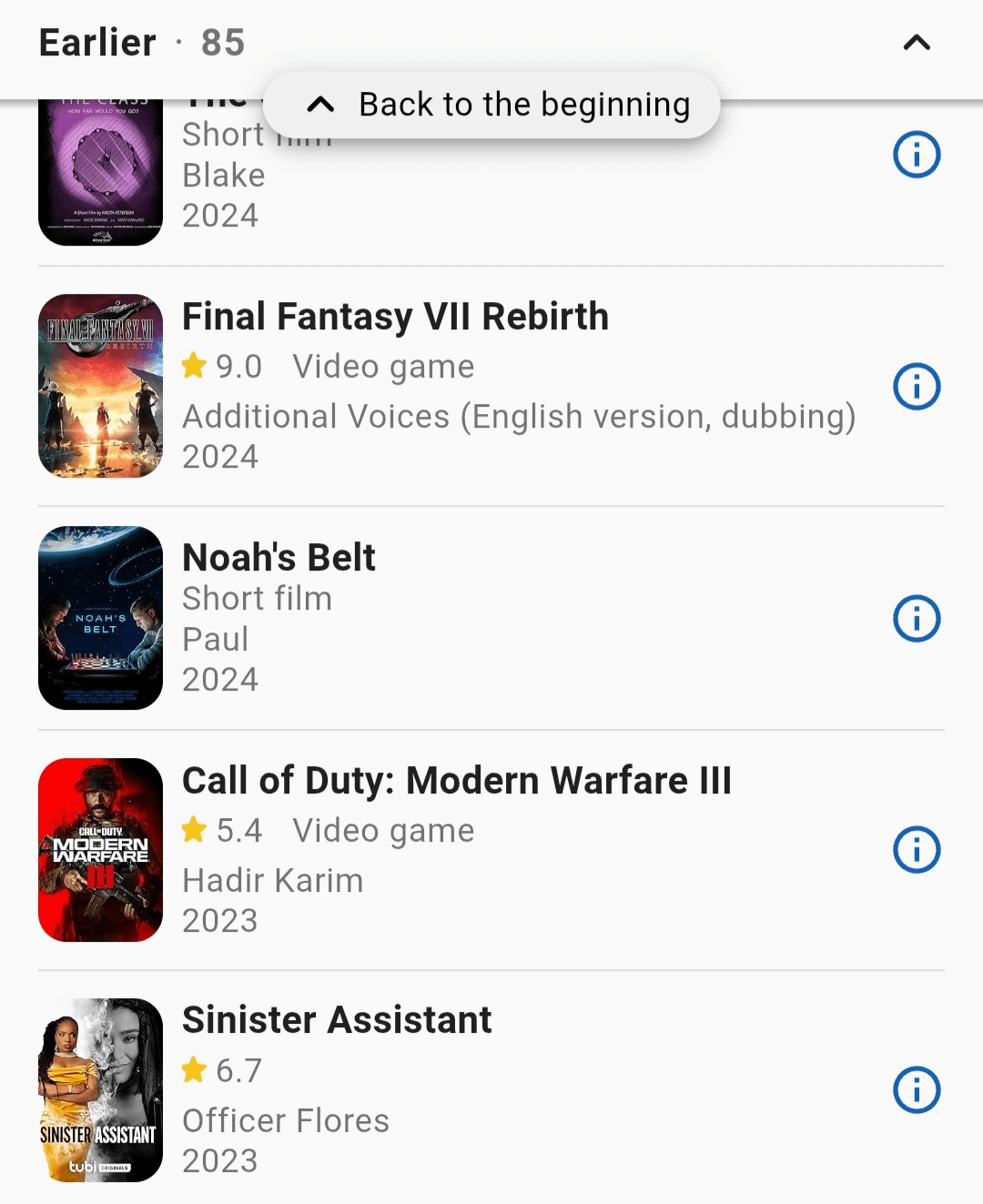Open Final Fantasy VII Rebirth entry
Image resolution: width=983 pixels, height=1204 pixels.
pos(395,318)
